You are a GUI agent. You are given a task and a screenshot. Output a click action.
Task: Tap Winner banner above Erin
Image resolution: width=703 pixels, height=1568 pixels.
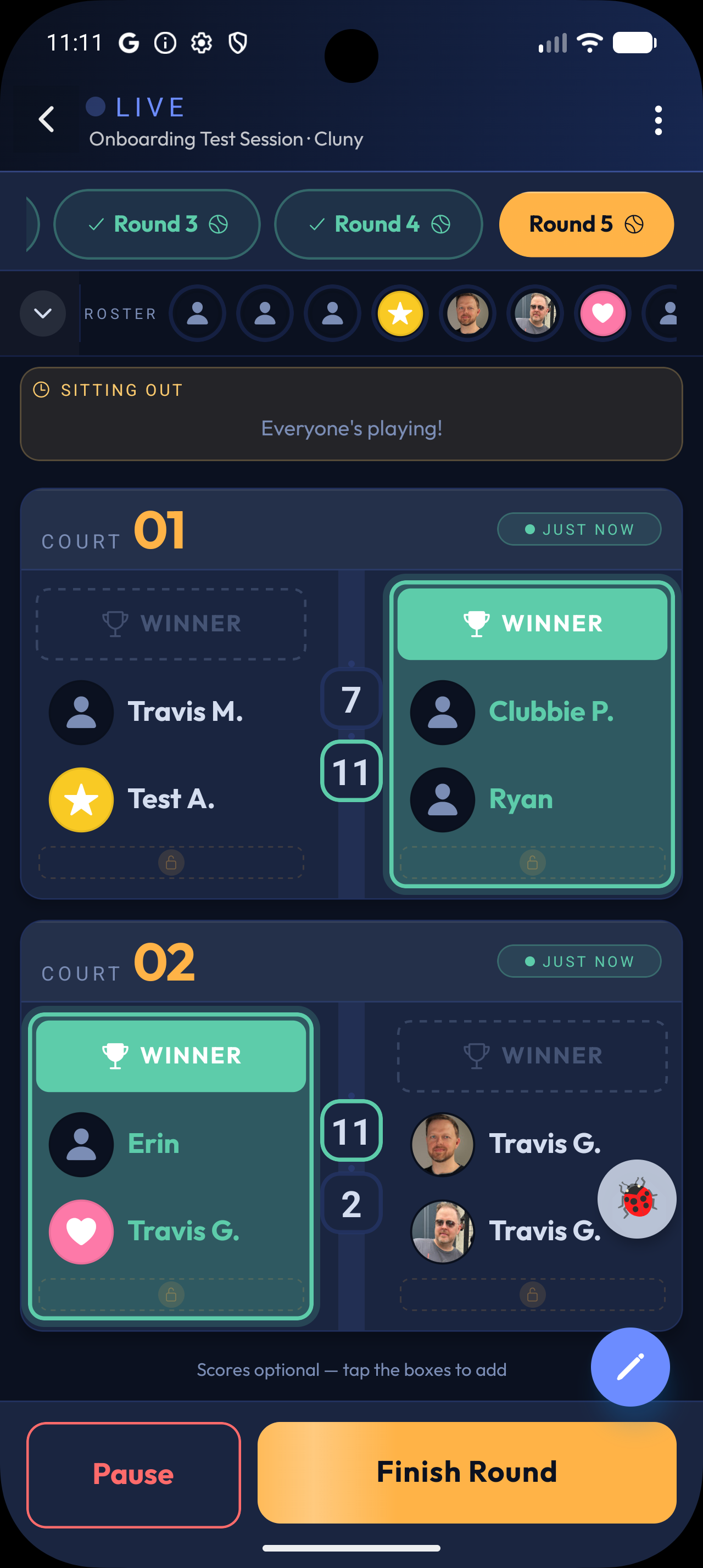[171, 1055]
